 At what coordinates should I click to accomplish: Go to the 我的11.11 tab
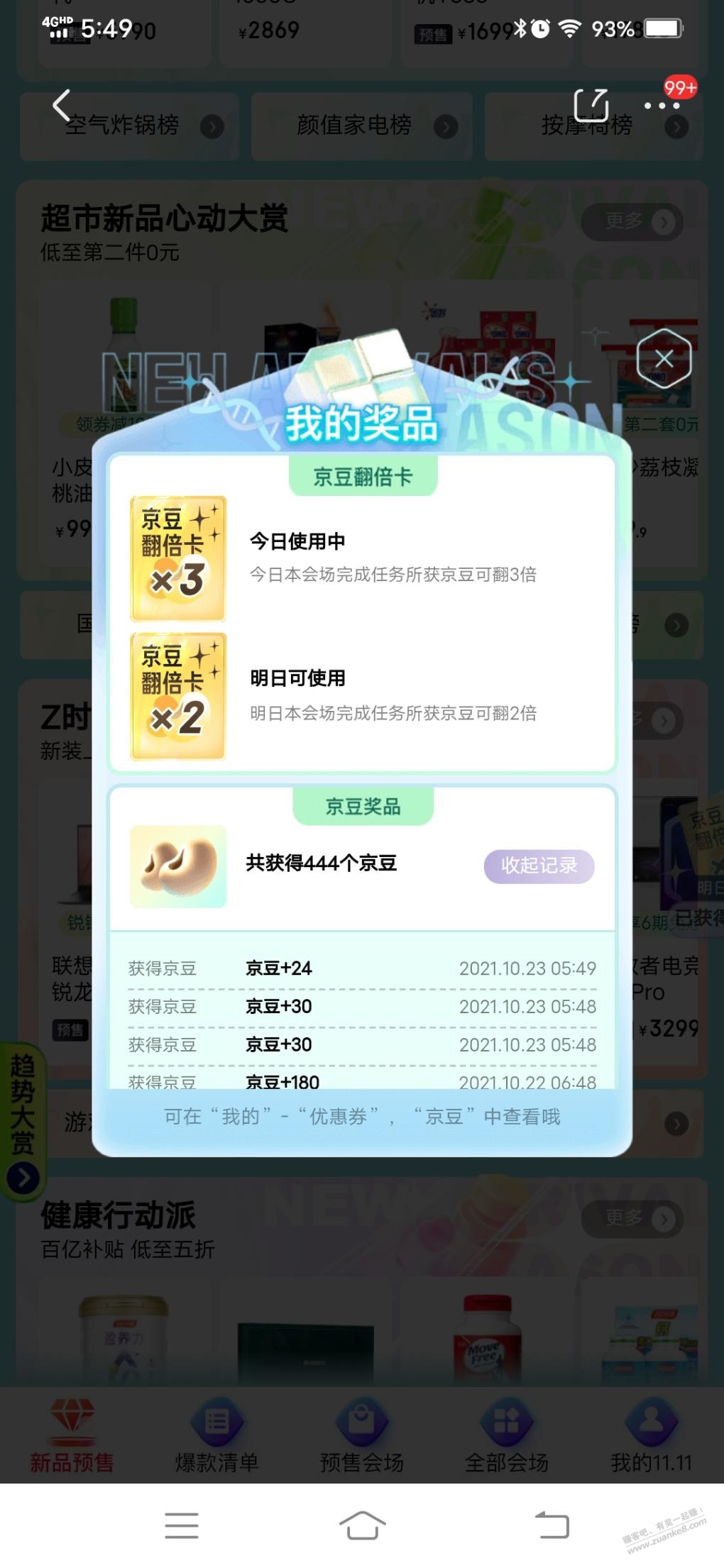651,1435
